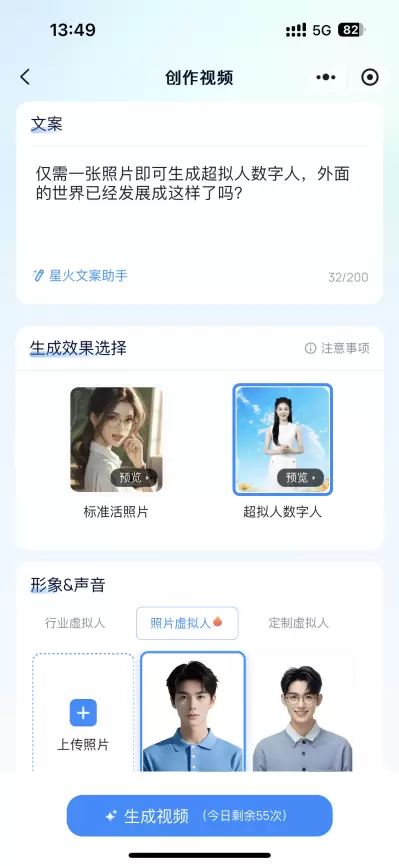Image resolution: width=399 pixels, height=866 pixels.
Task: Choose the avatar in the blue polo shirt
Action: click(193, 712)
